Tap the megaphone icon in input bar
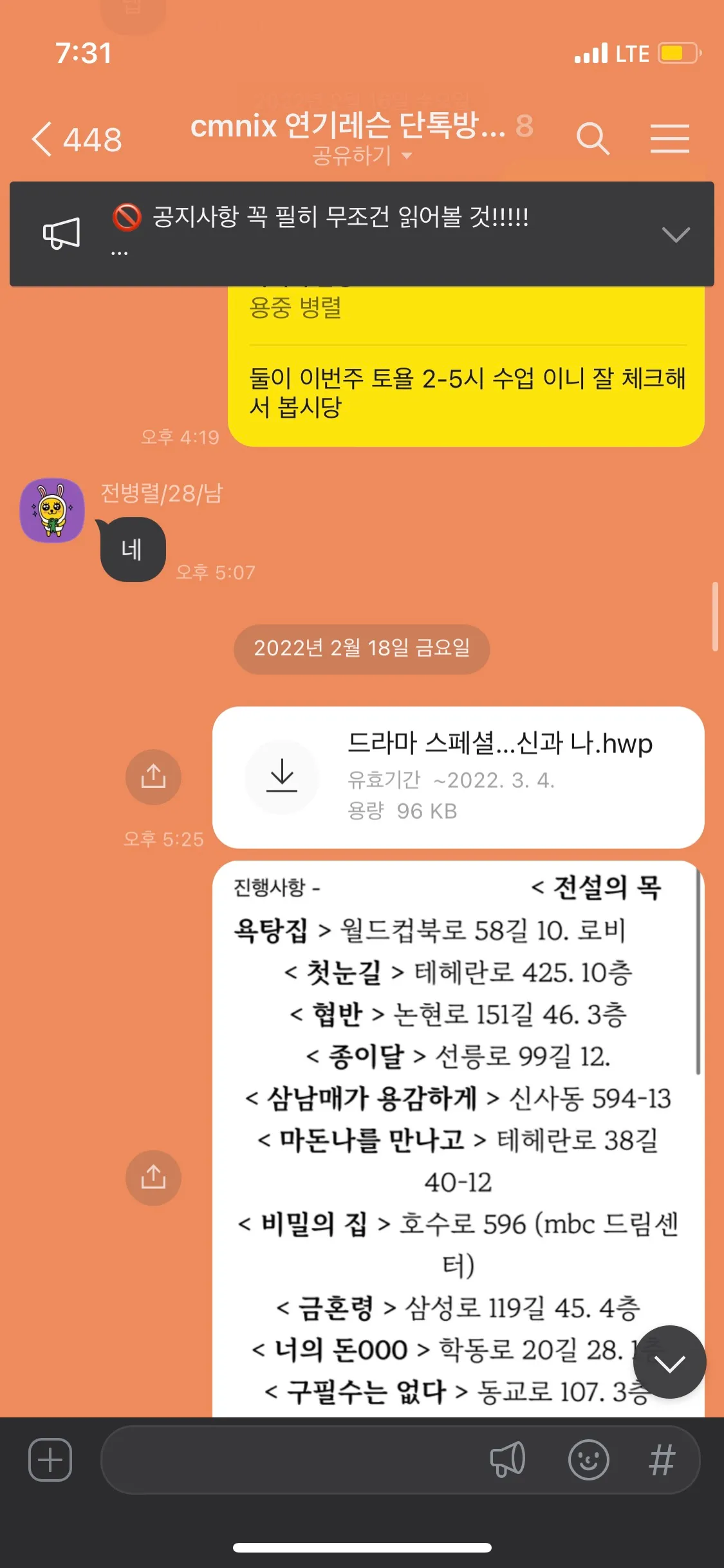724x1568 pixels. click(508, 1459)
